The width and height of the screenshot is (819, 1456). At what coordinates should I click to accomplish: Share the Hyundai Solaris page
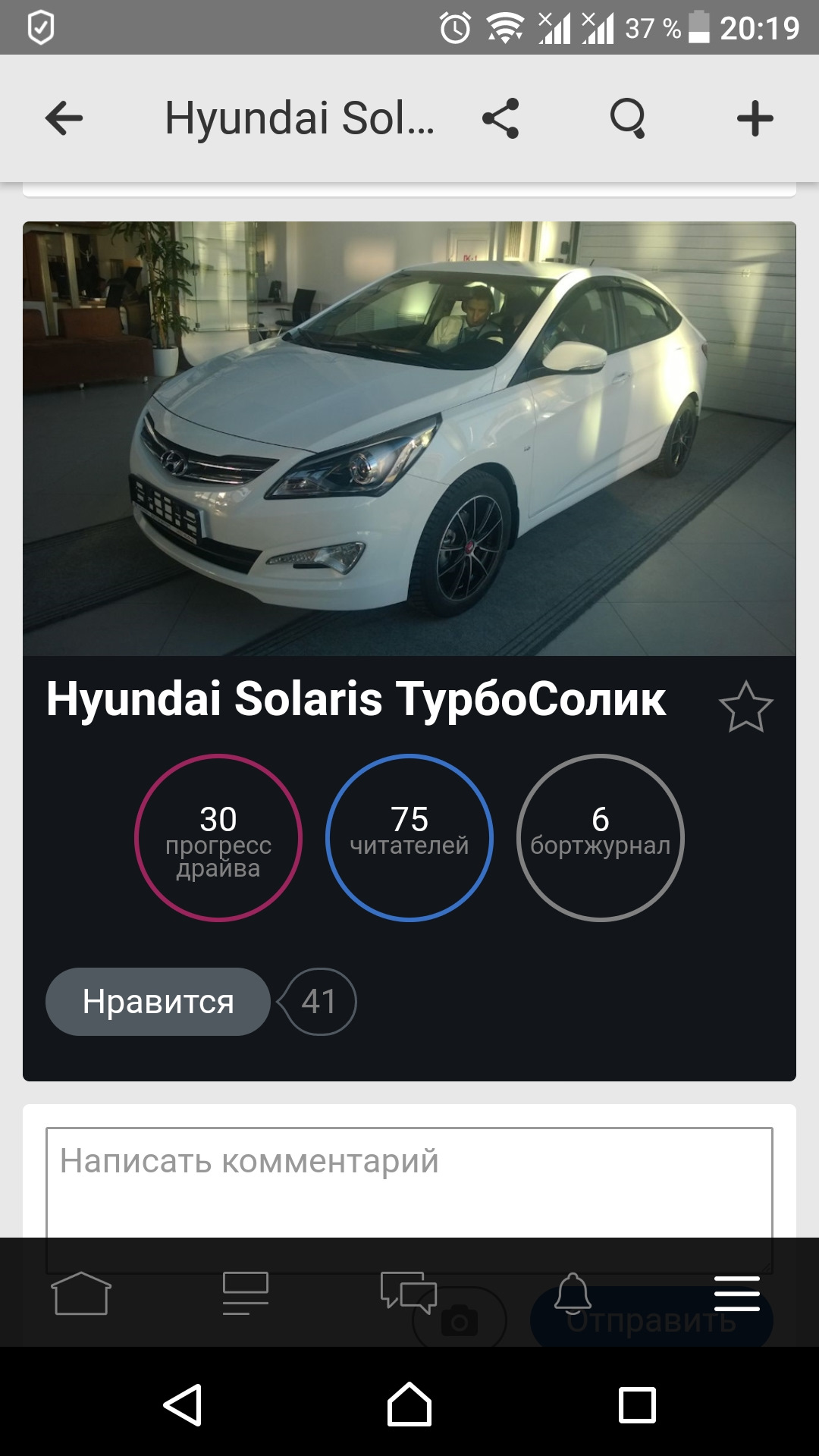coord(502,118)
